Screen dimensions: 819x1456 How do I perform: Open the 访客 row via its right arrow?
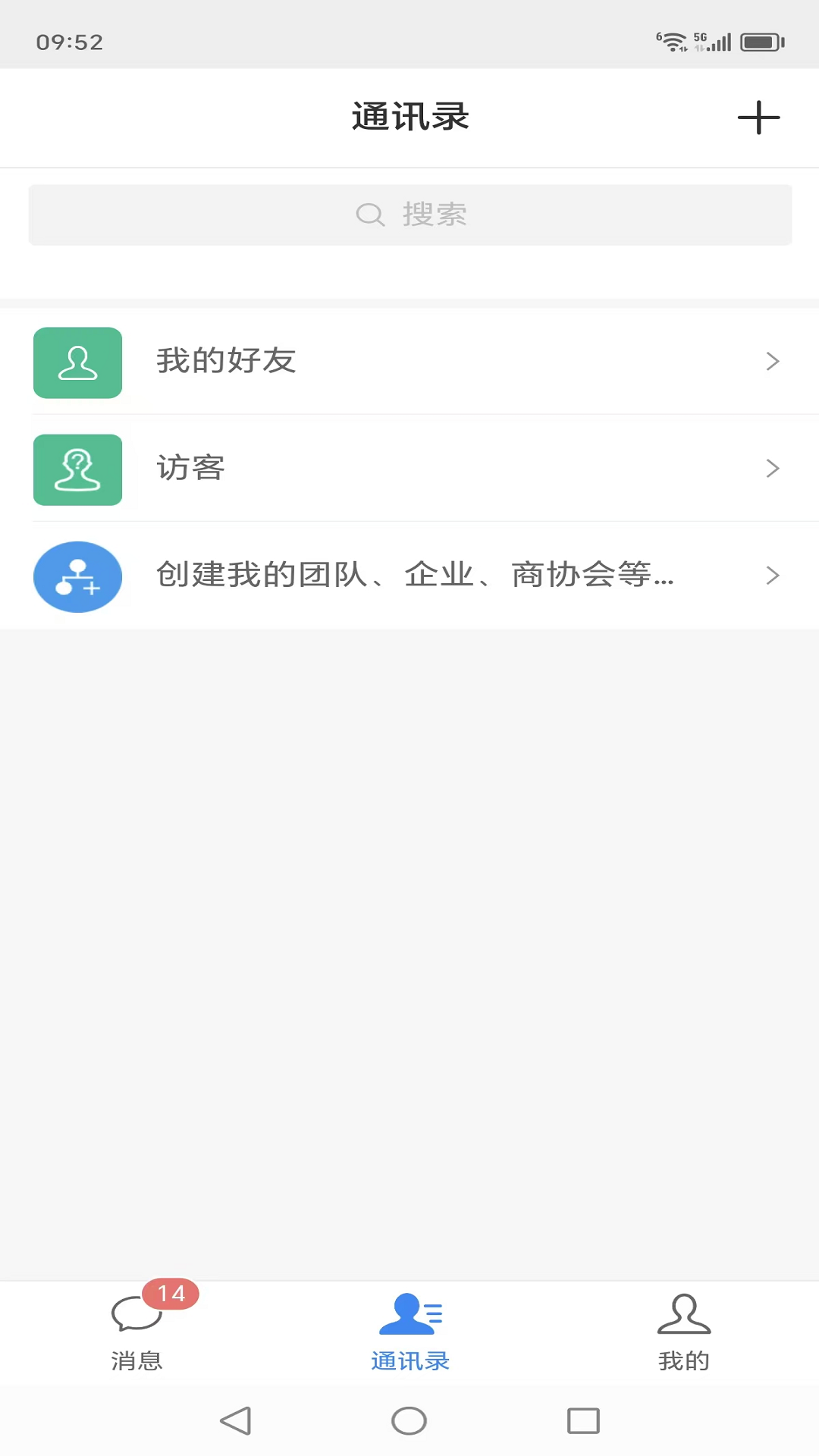[773, 469]
